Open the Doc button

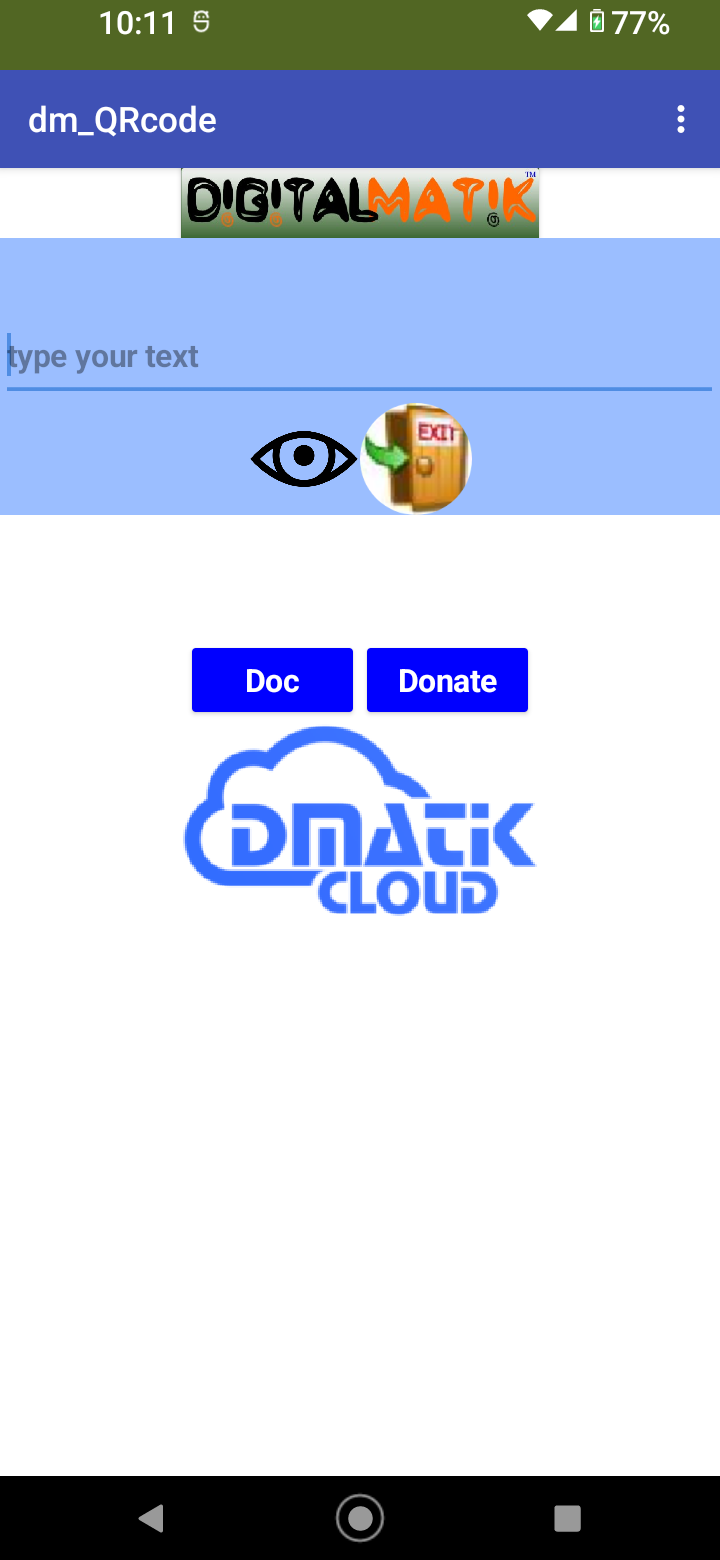(x=272, y=680)
